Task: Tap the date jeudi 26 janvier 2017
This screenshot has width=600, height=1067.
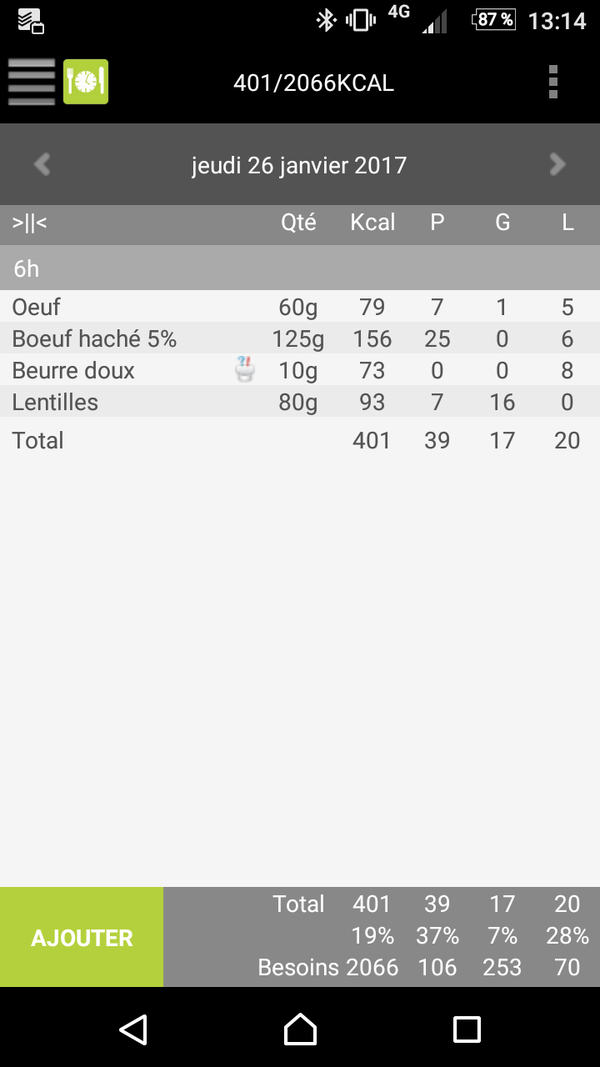Action: pos(299,165)
